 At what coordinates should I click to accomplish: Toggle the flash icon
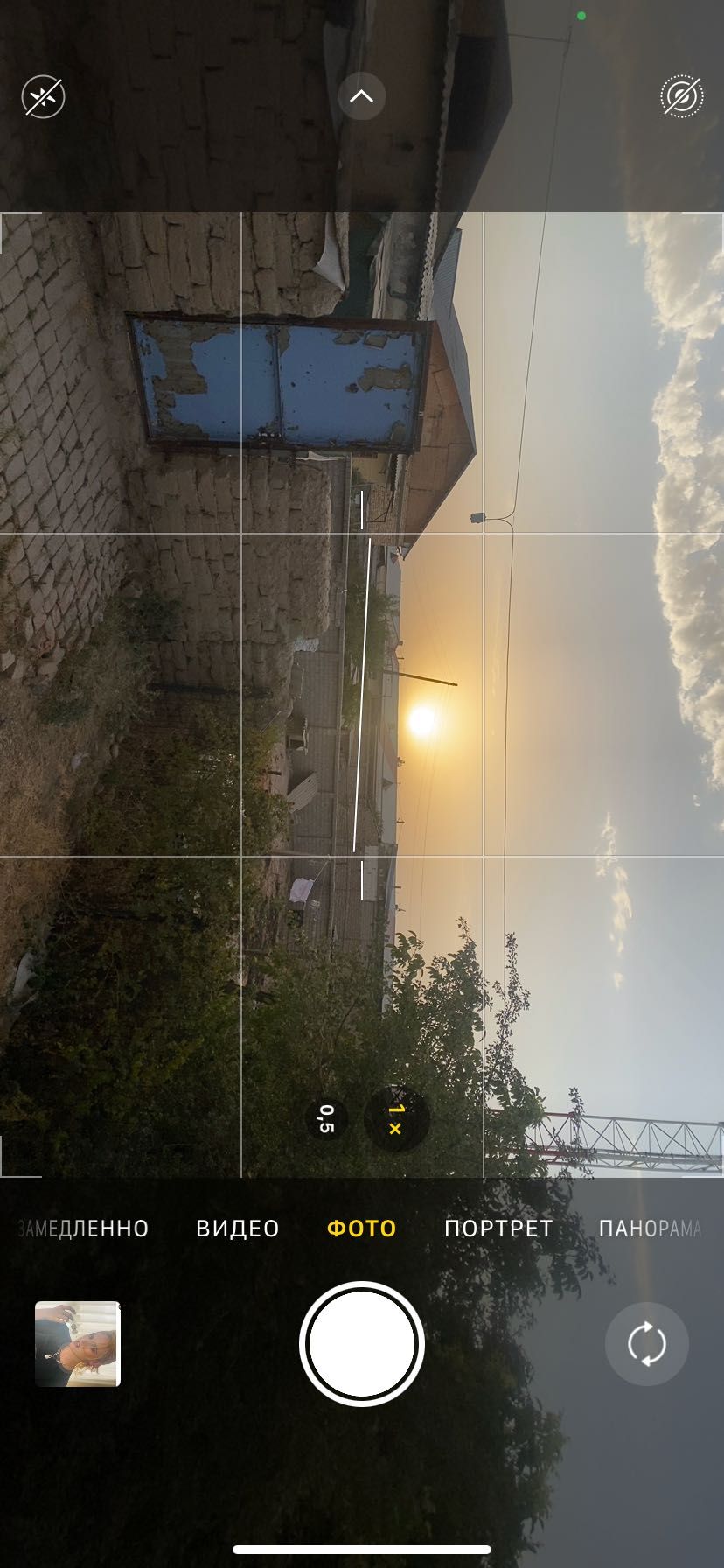[x=43, y=96]
